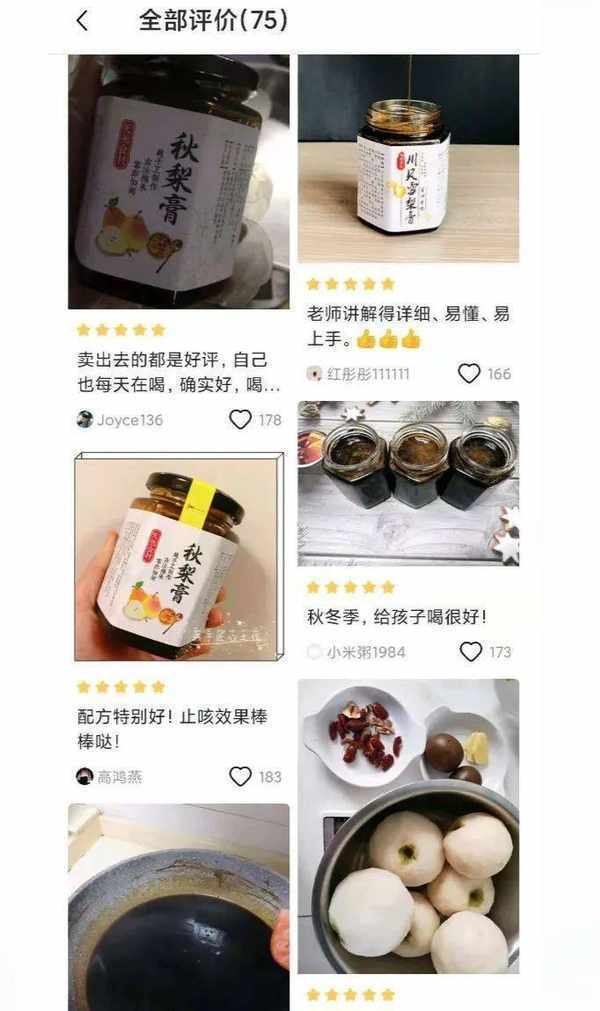Like 红彤彤111111's review
Screen dimensions: 600x1011
pyautogui.click(x=469, y=374)
